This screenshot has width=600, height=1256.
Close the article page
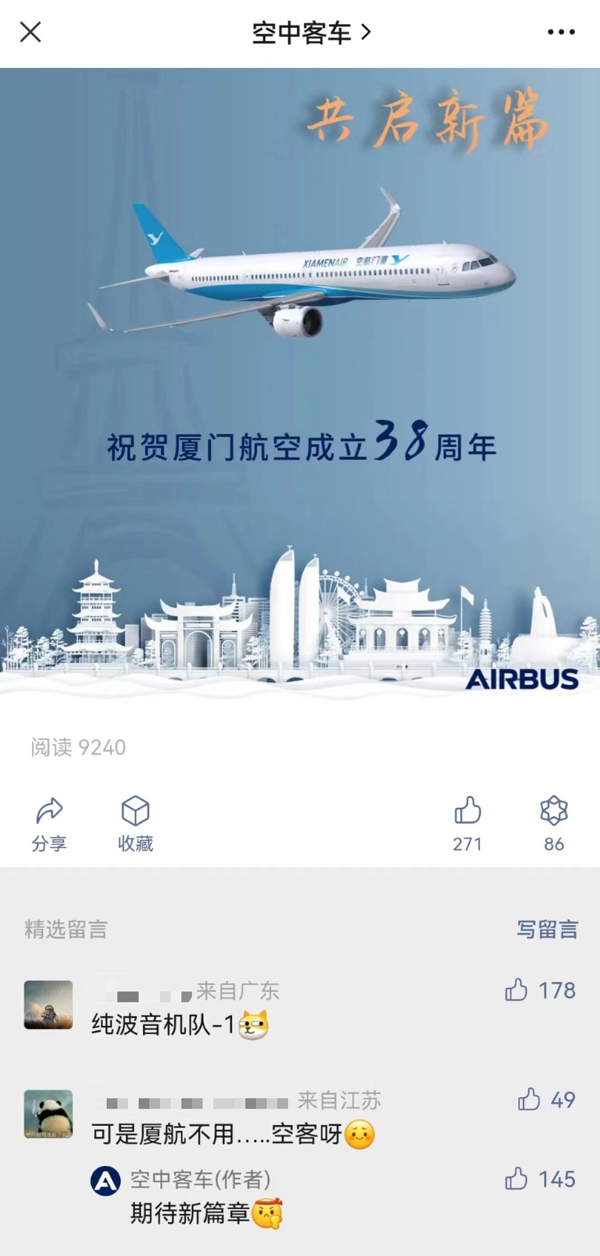click(31, 33)
